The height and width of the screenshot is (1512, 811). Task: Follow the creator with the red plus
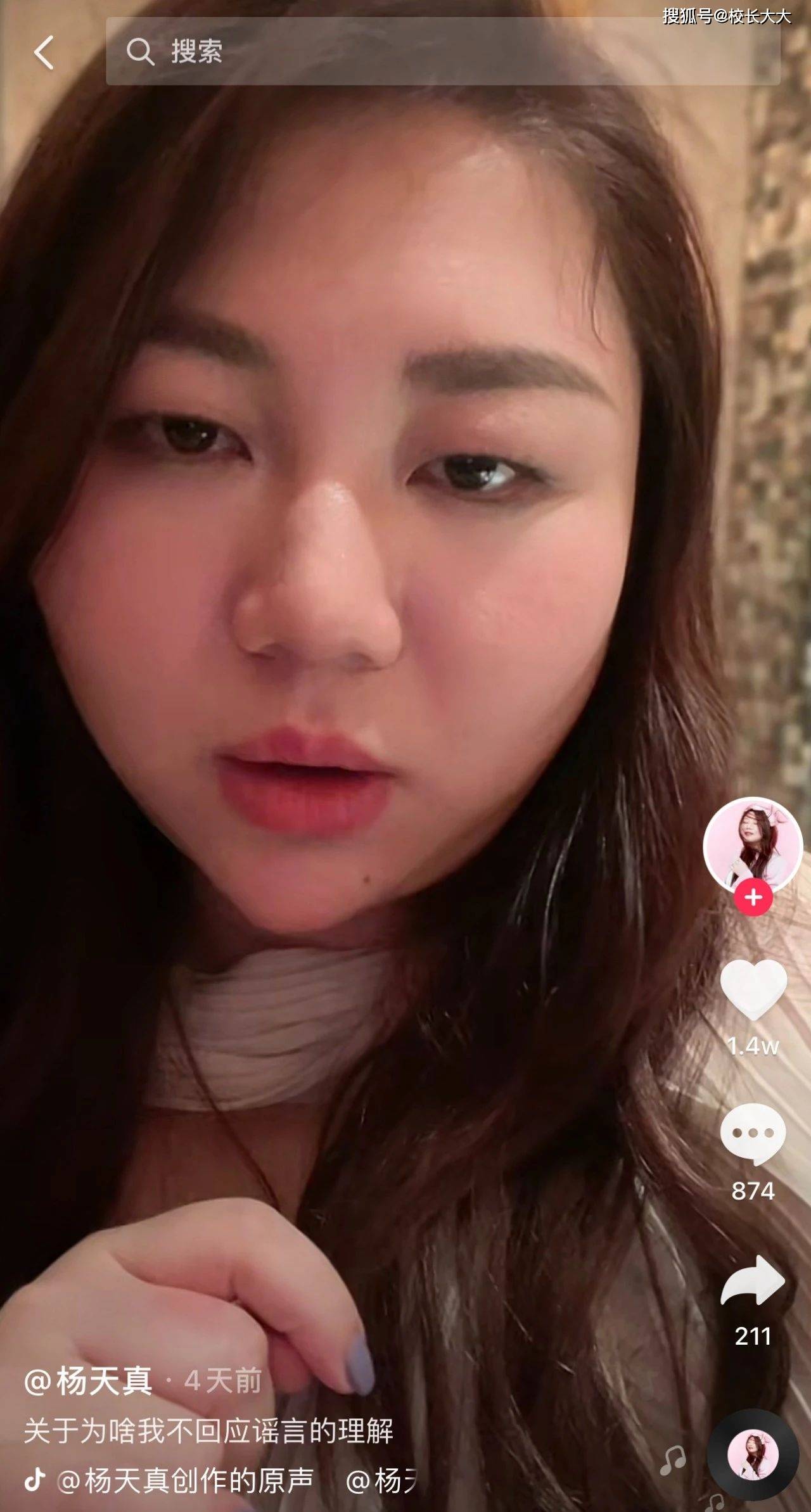[753, 897]
